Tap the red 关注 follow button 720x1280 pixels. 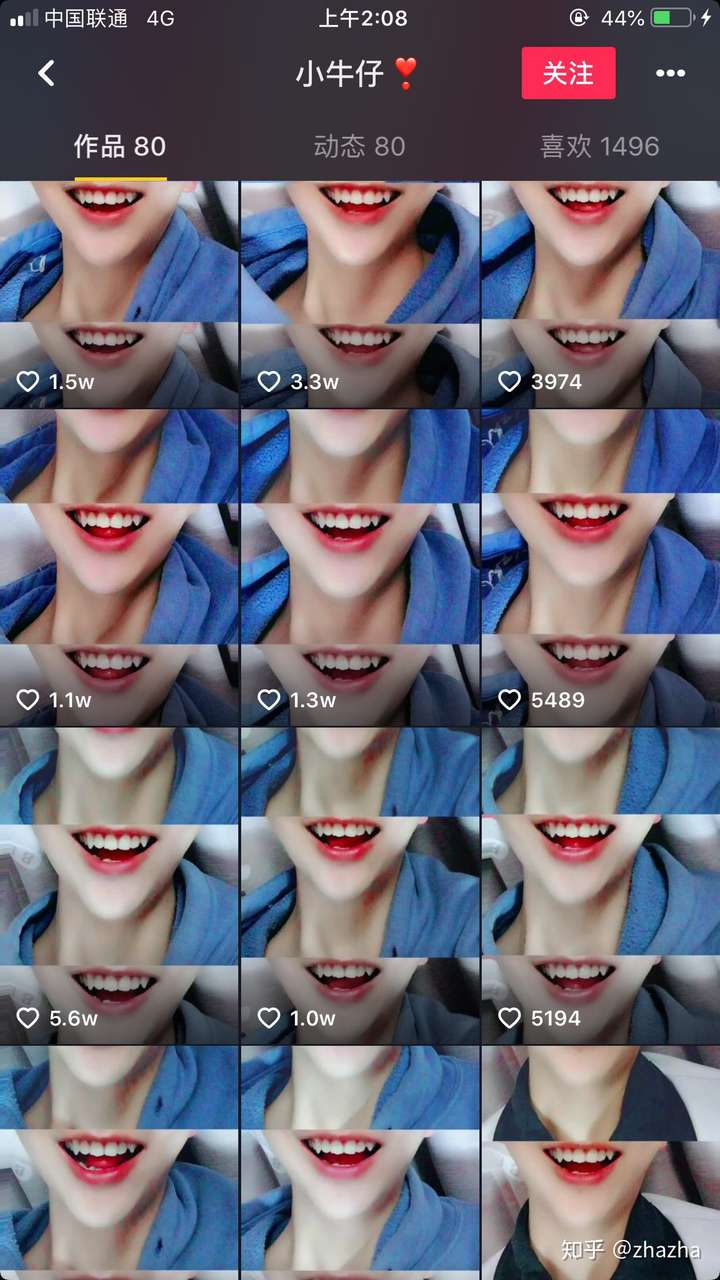[568, 73]
